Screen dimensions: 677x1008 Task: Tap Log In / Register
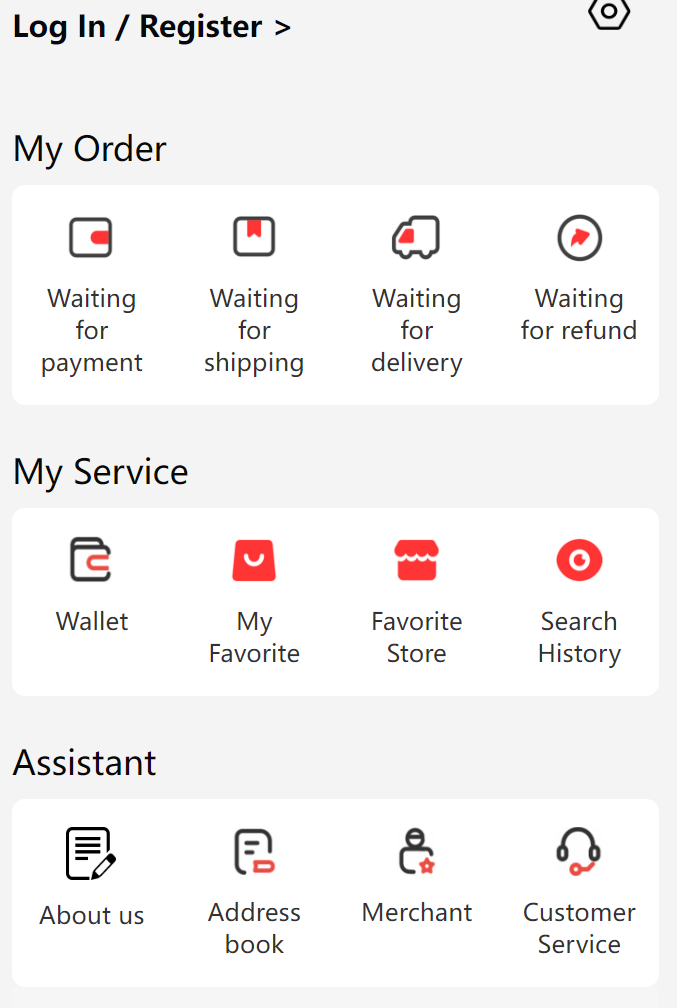coord(152,27)
